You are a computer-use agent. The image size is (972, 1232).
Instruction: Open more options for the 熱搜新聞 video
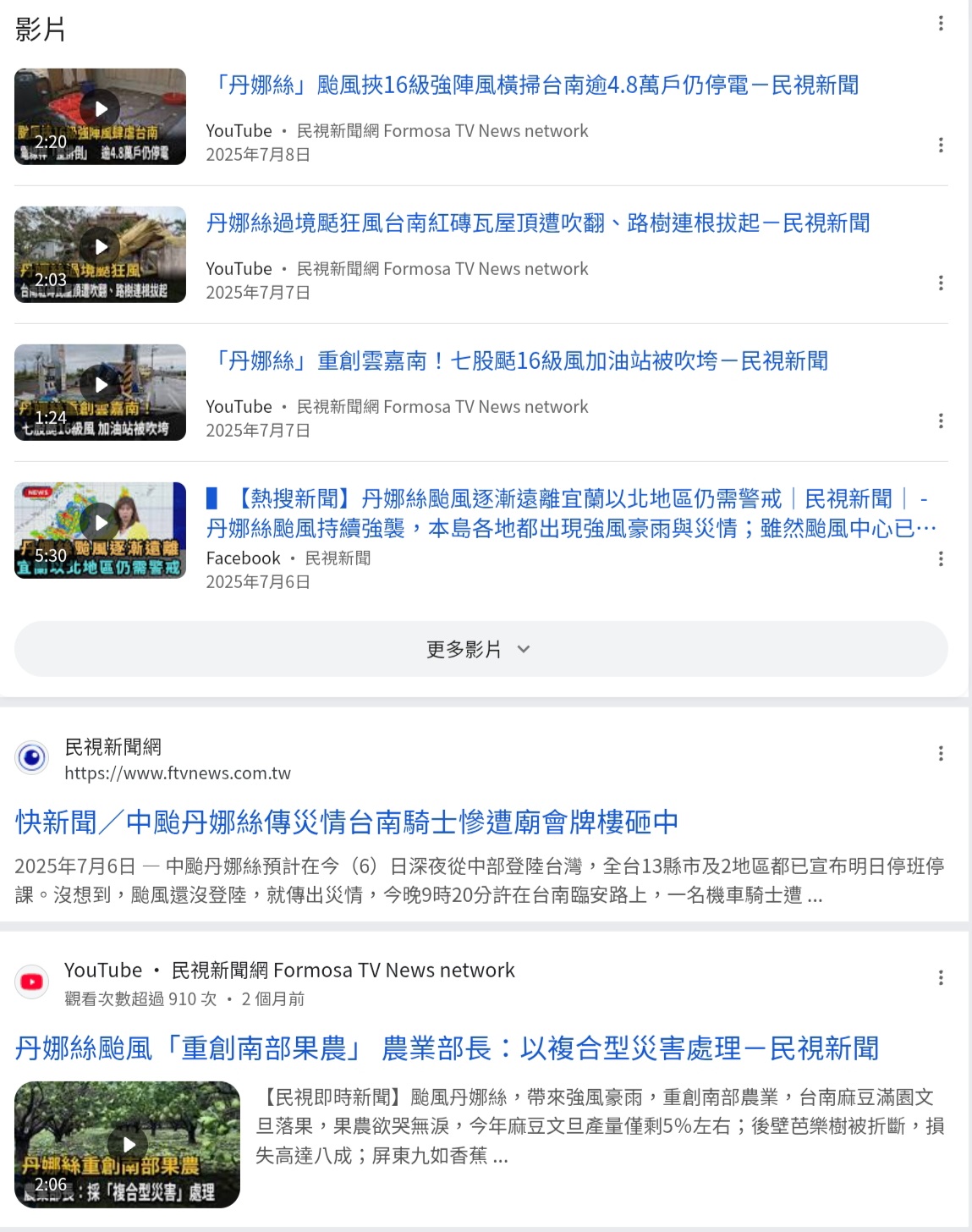pos(941,559)
